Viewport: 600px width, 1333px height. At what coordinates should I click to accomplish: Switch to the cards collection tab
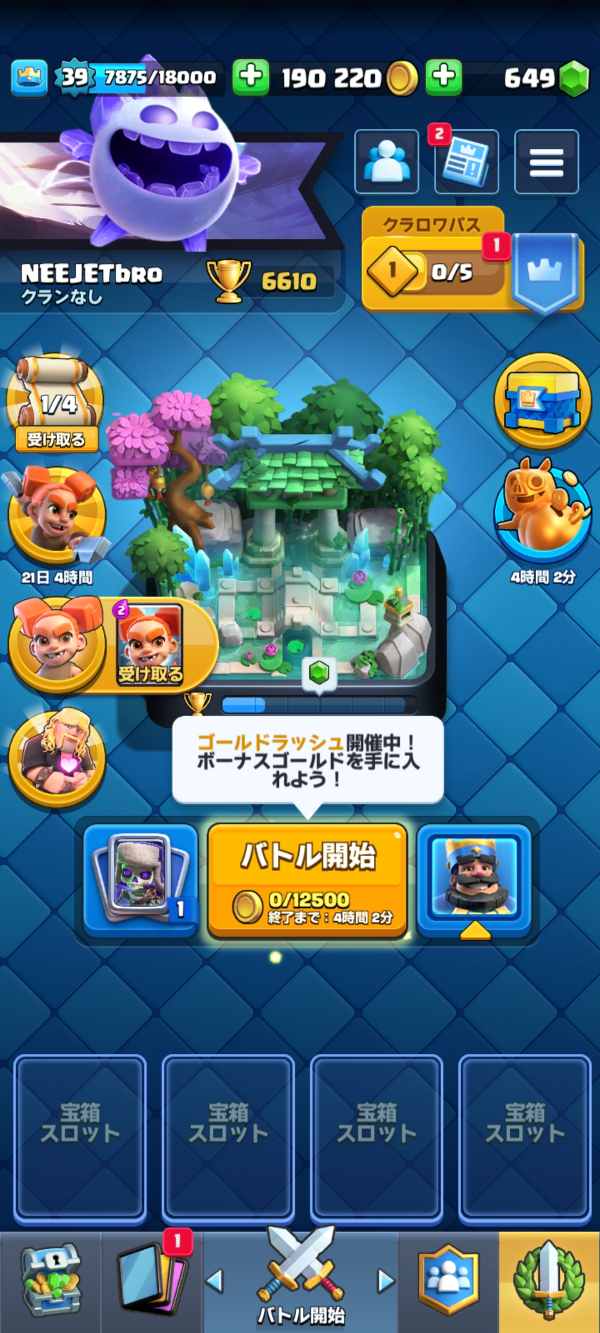(152, 1281)
